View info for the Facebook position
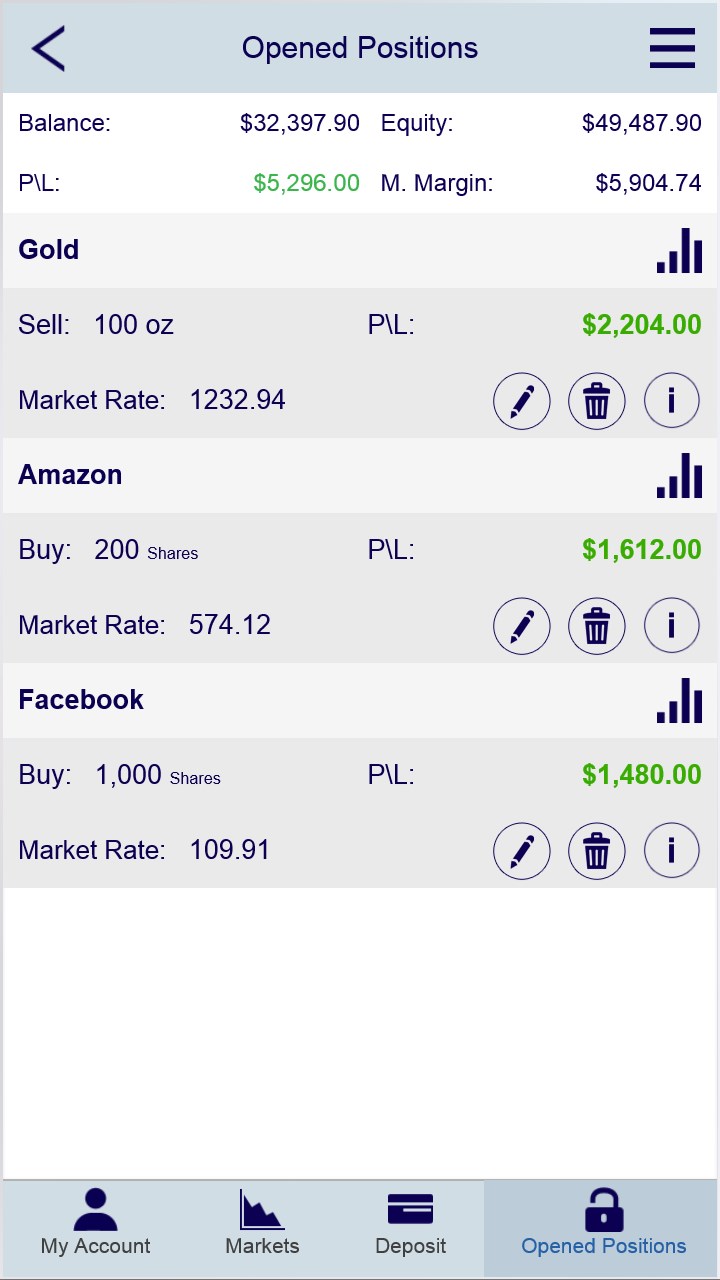720x1280 pixels. pyautogui.click(x=671, y=851)
